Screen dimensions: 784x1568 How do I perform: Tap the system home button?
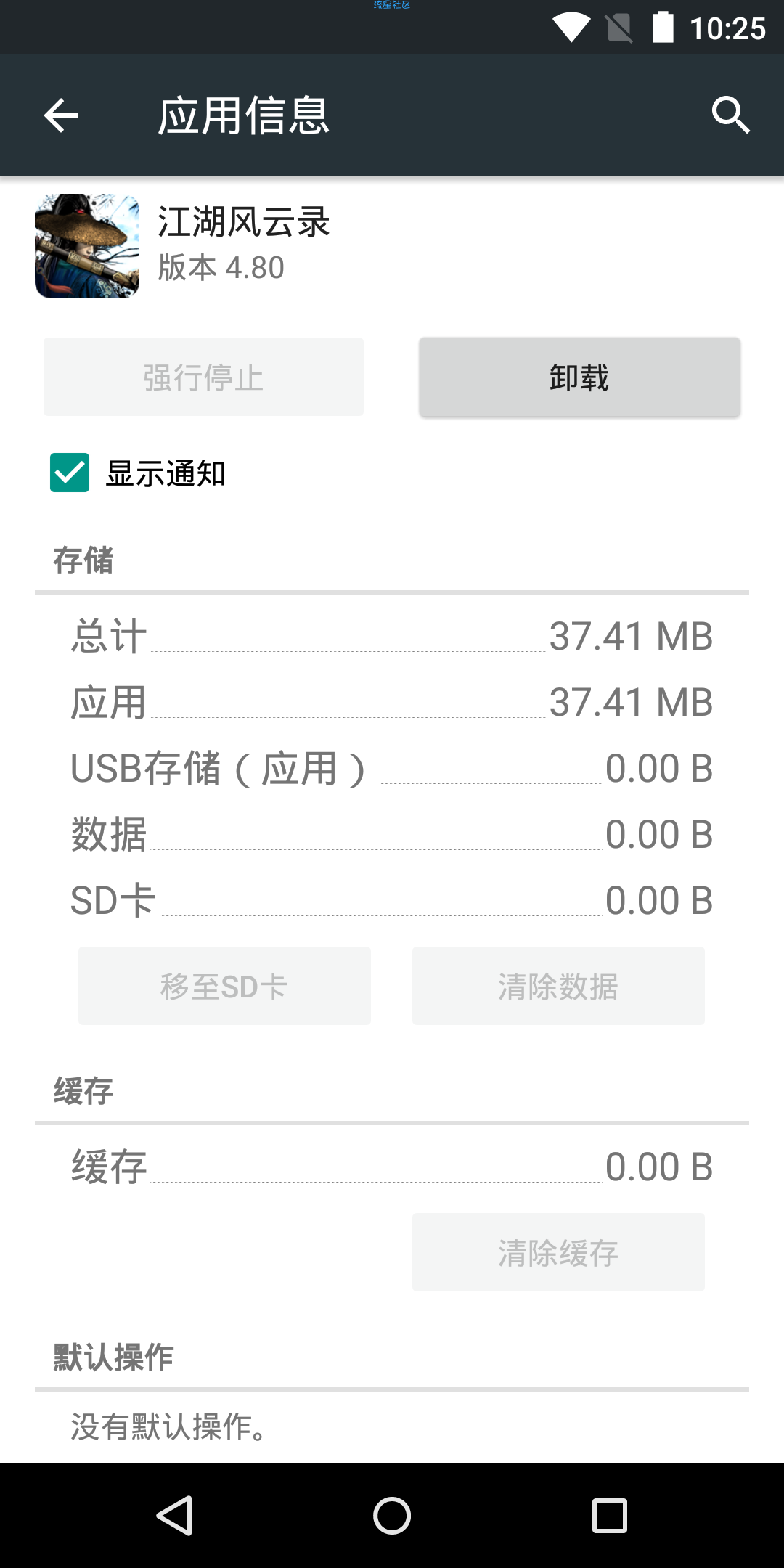point(392,1516)
